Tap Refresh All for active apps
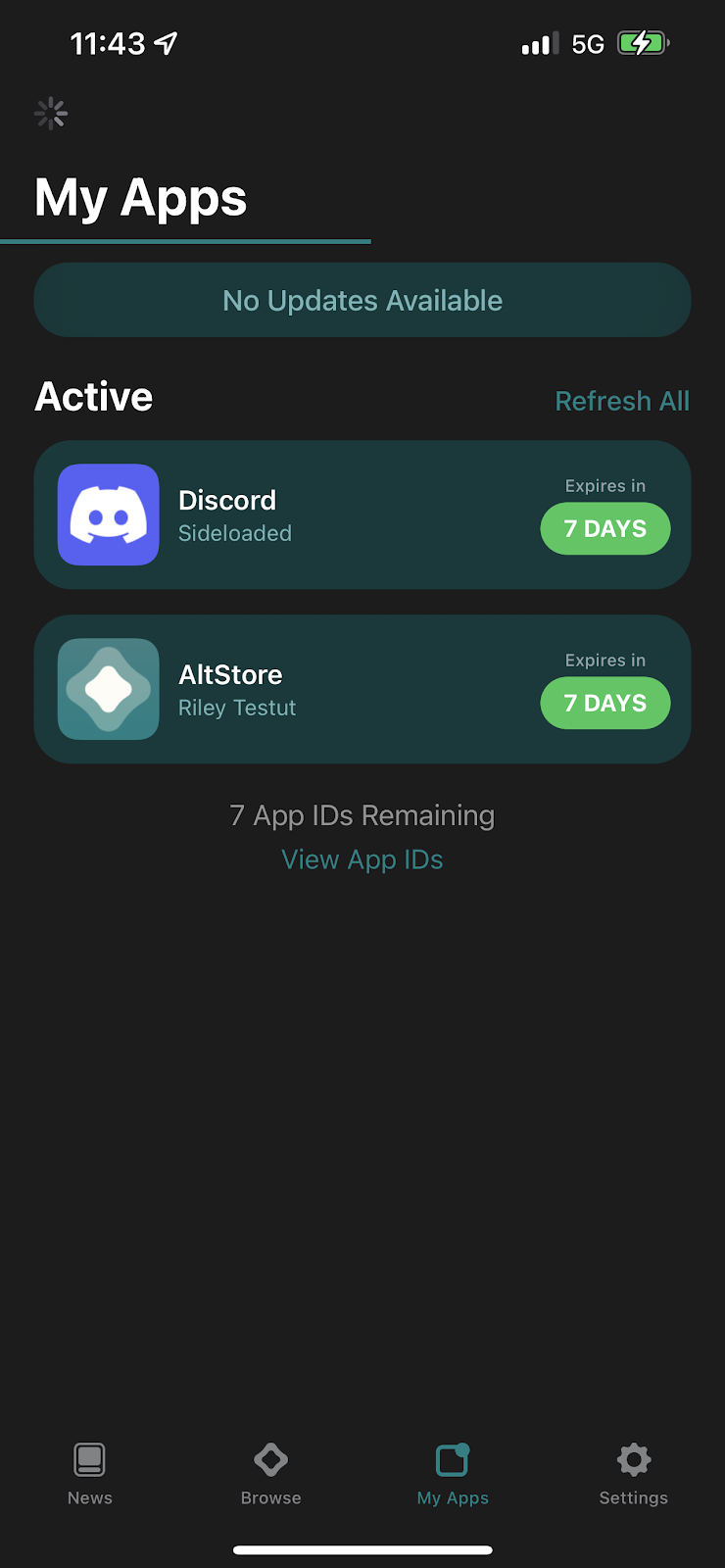The height and width of the screenshot is (1568, 725). (x=622, y=401)
